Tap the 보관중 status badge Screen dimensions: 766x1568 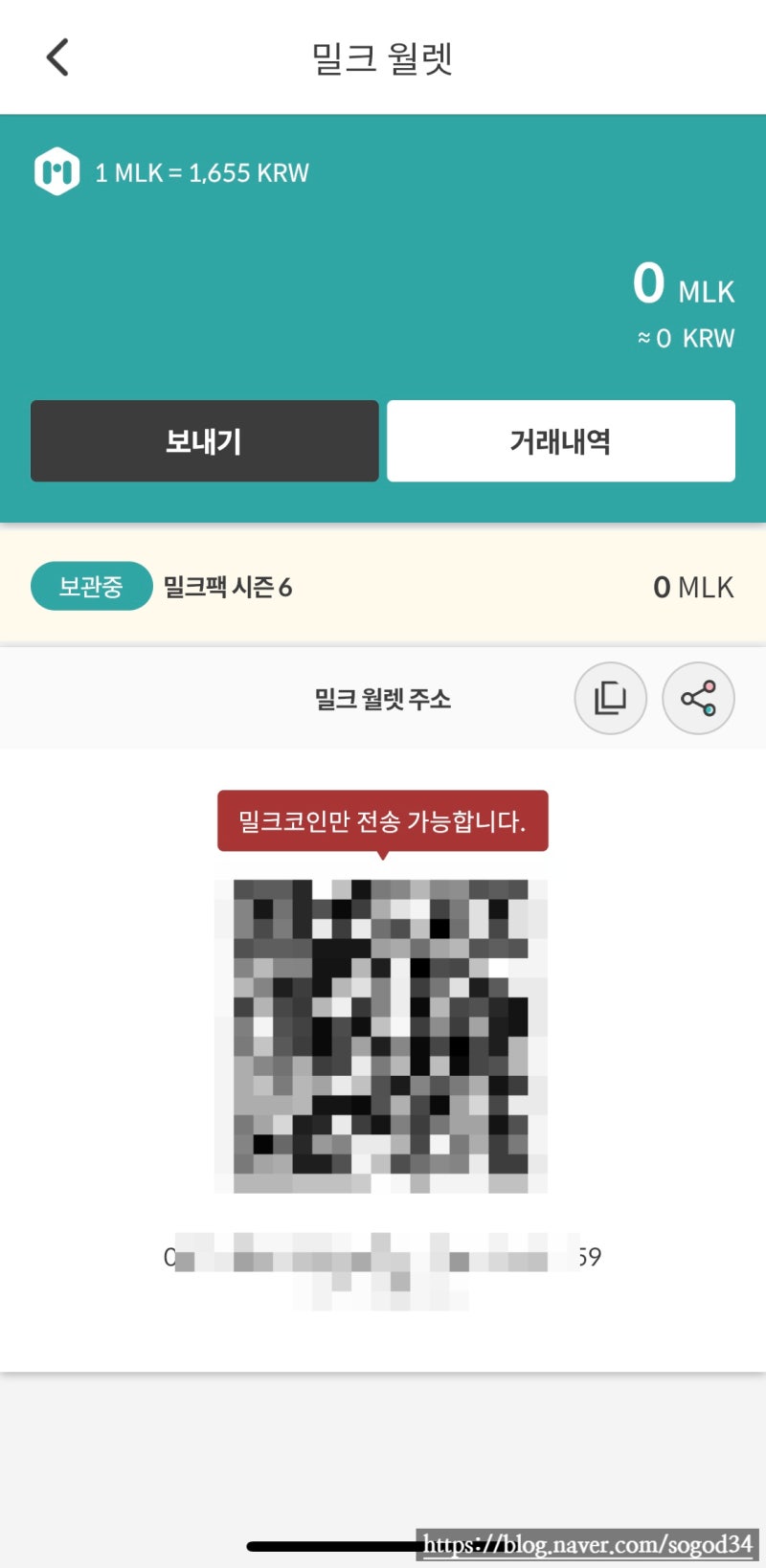point(91,586)
